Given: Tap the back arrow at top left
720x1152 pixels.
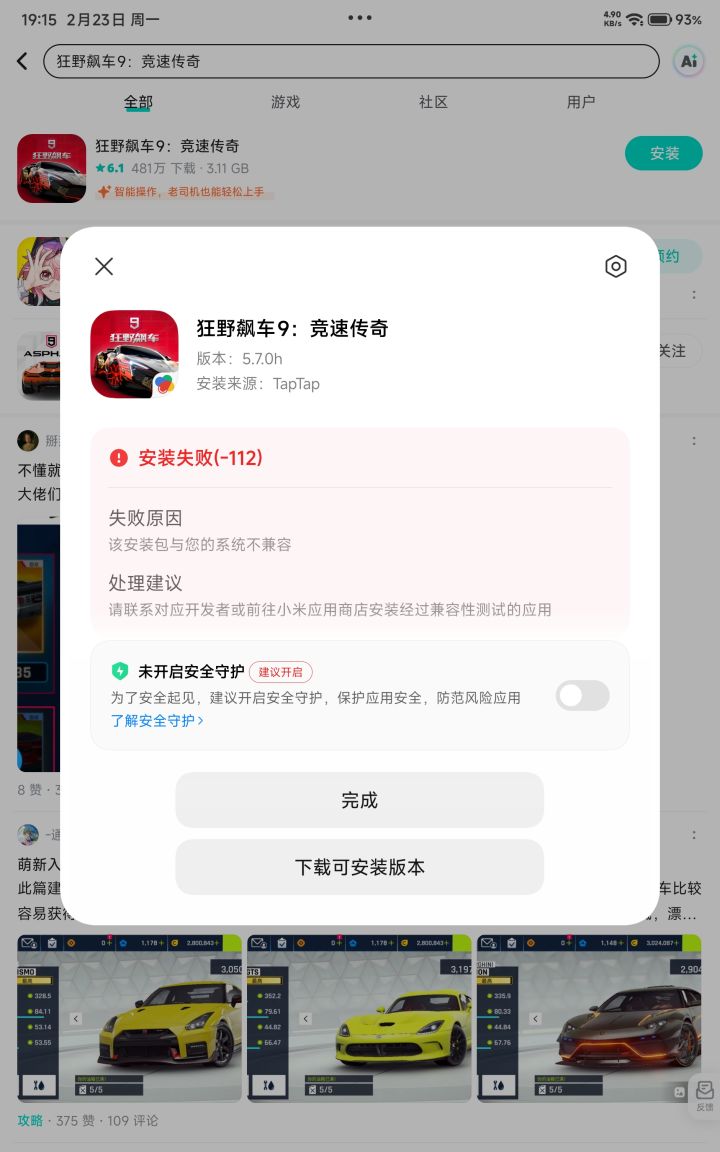Looking at the screenshot, I should coord(22,60).
